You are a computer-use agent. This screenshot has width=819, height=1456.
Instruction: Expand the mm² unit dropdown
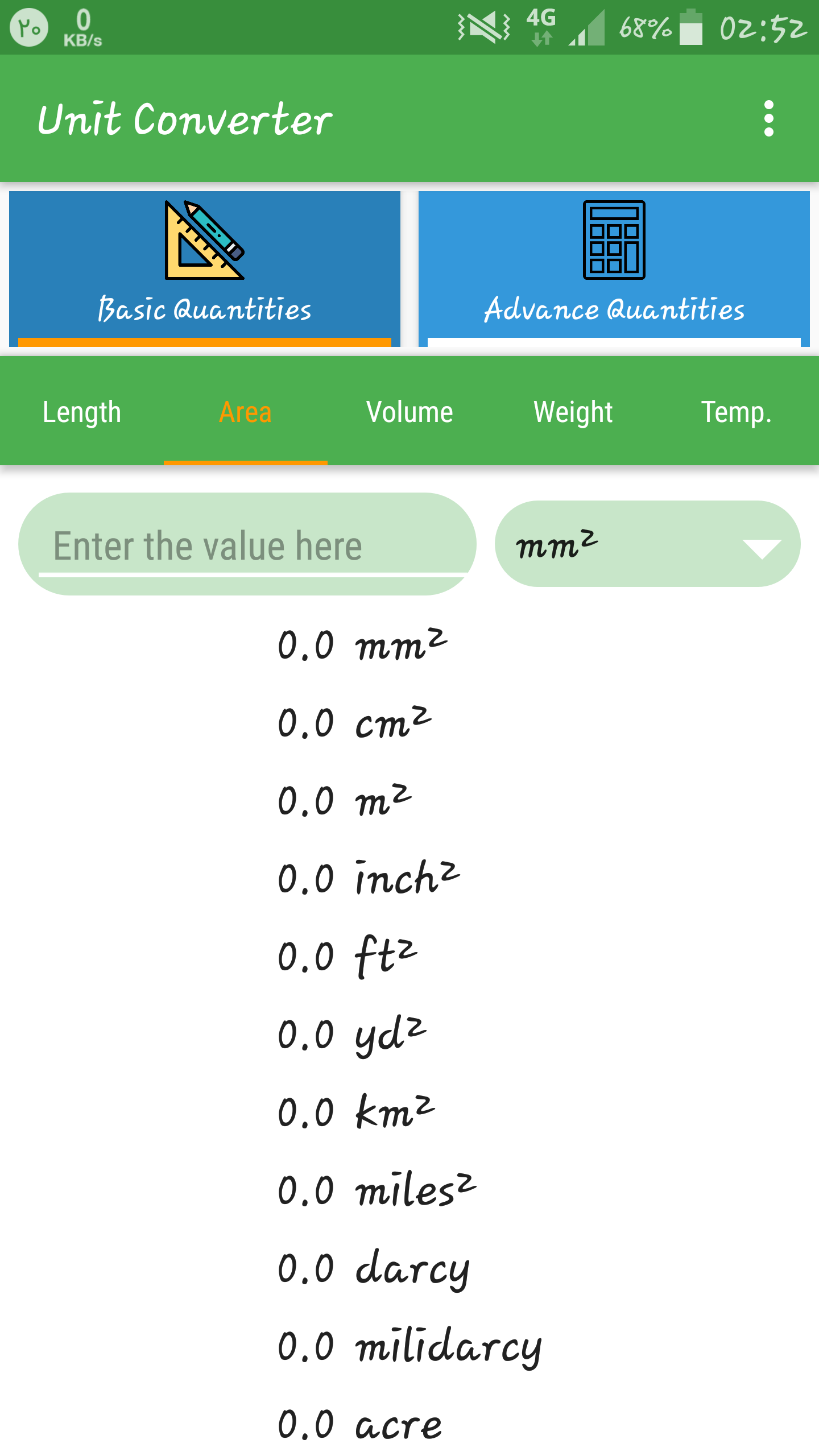pos(647,544)
